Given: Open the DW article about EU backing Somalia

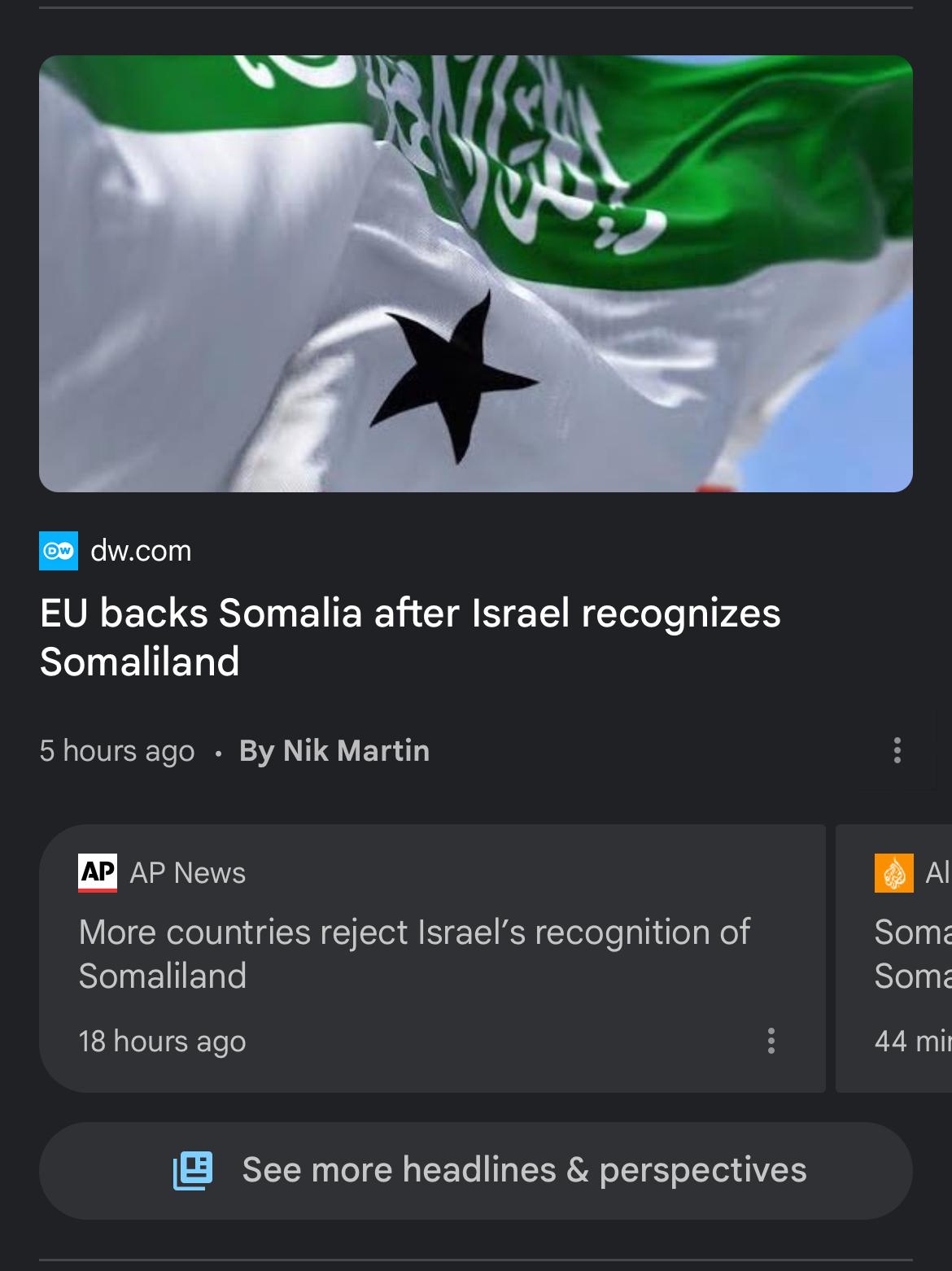Looking at the screenshot, I should (410, 636).
